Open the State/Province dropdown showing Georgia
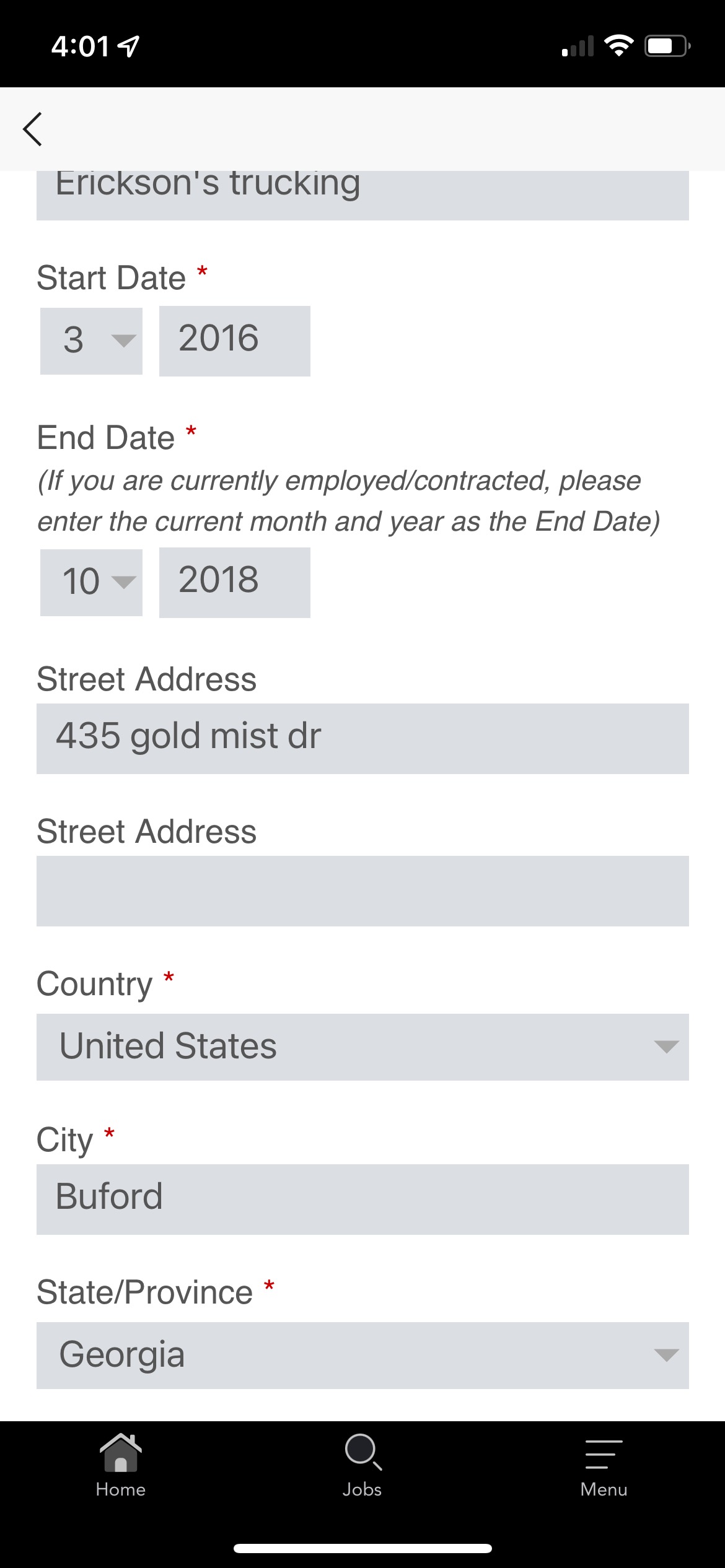Viewport: 725px width, 1568px height. tap(362, 1355)
